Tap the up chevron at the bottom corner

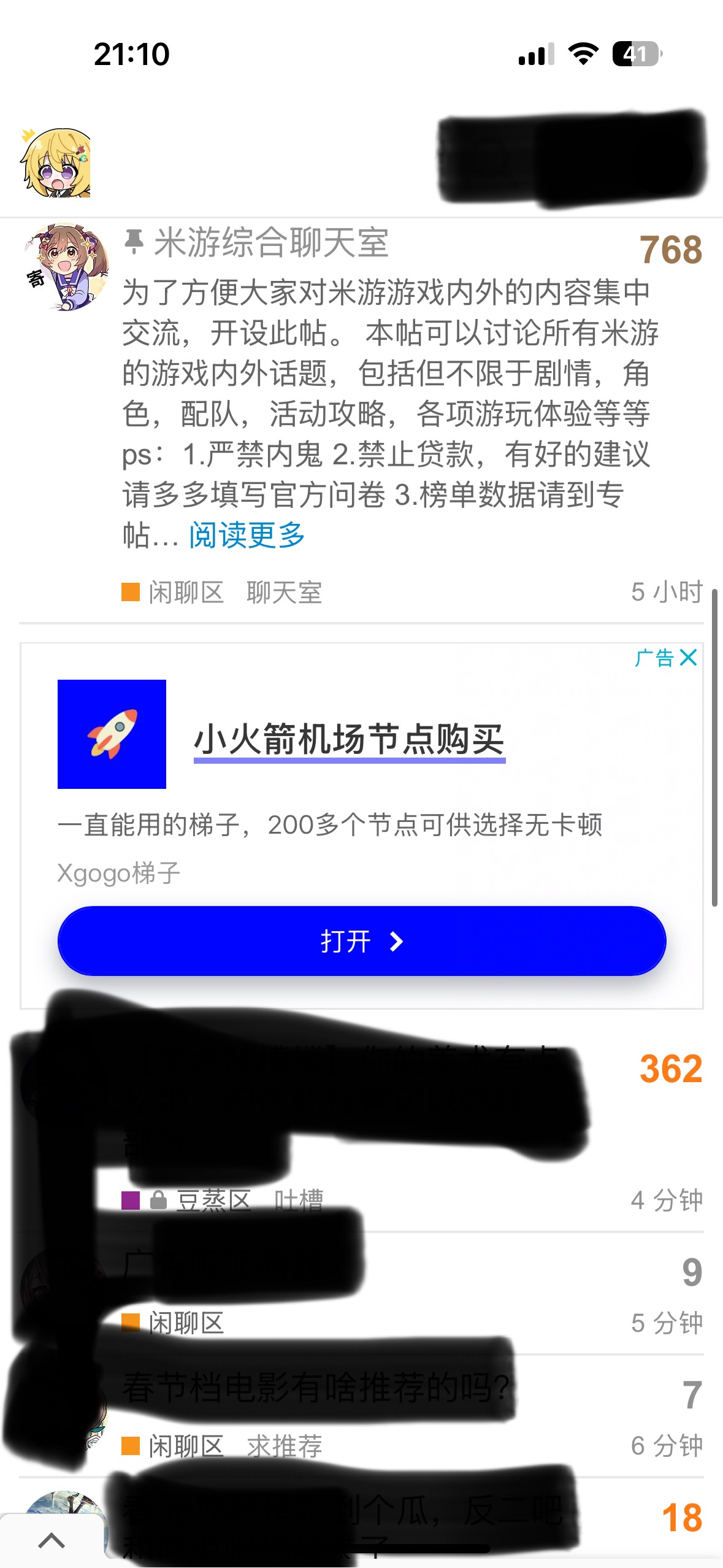pos(52,1540)
